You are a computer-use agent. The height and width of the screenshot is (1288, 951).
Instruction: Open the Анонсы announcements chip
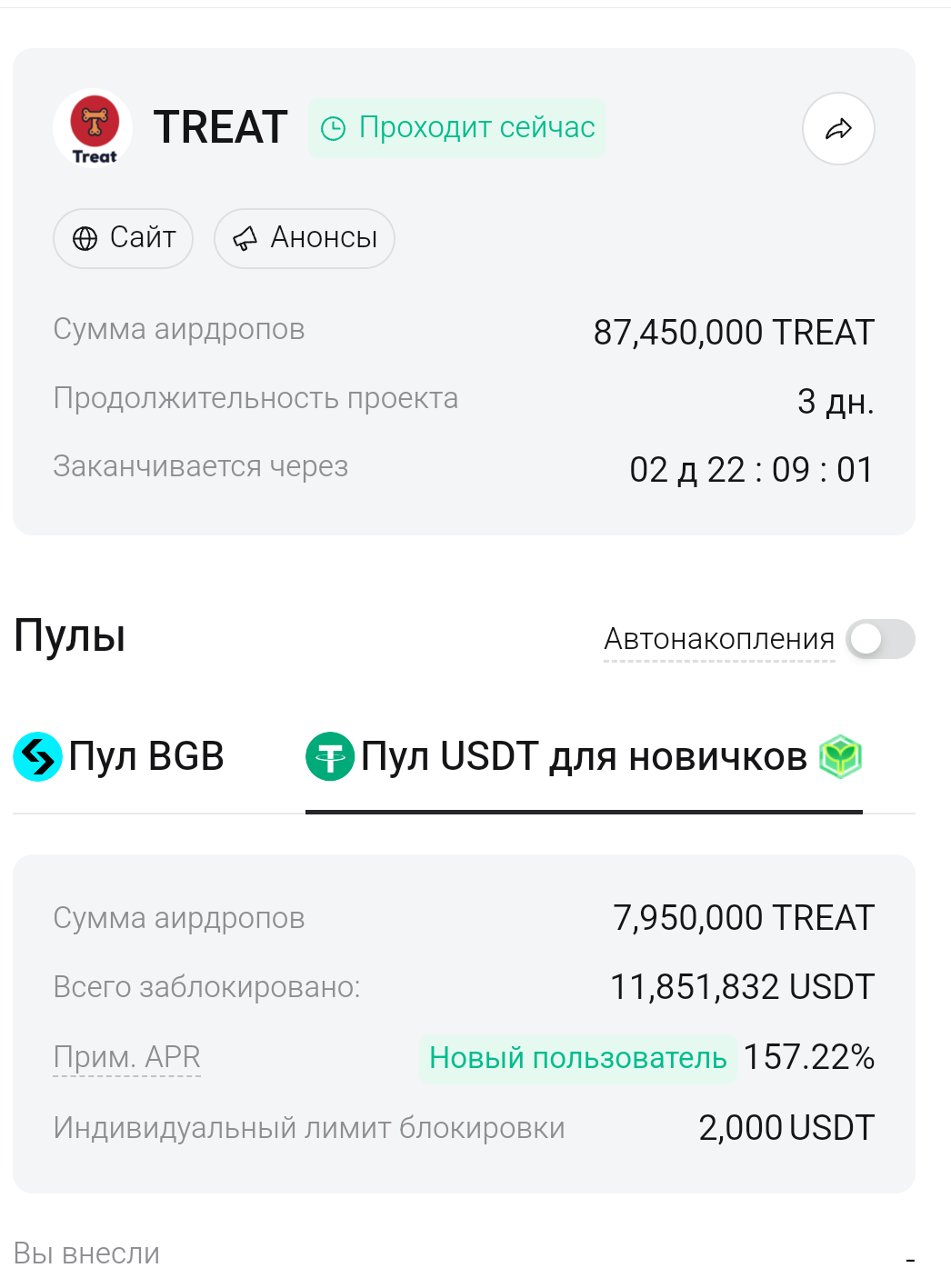(304, 239)
